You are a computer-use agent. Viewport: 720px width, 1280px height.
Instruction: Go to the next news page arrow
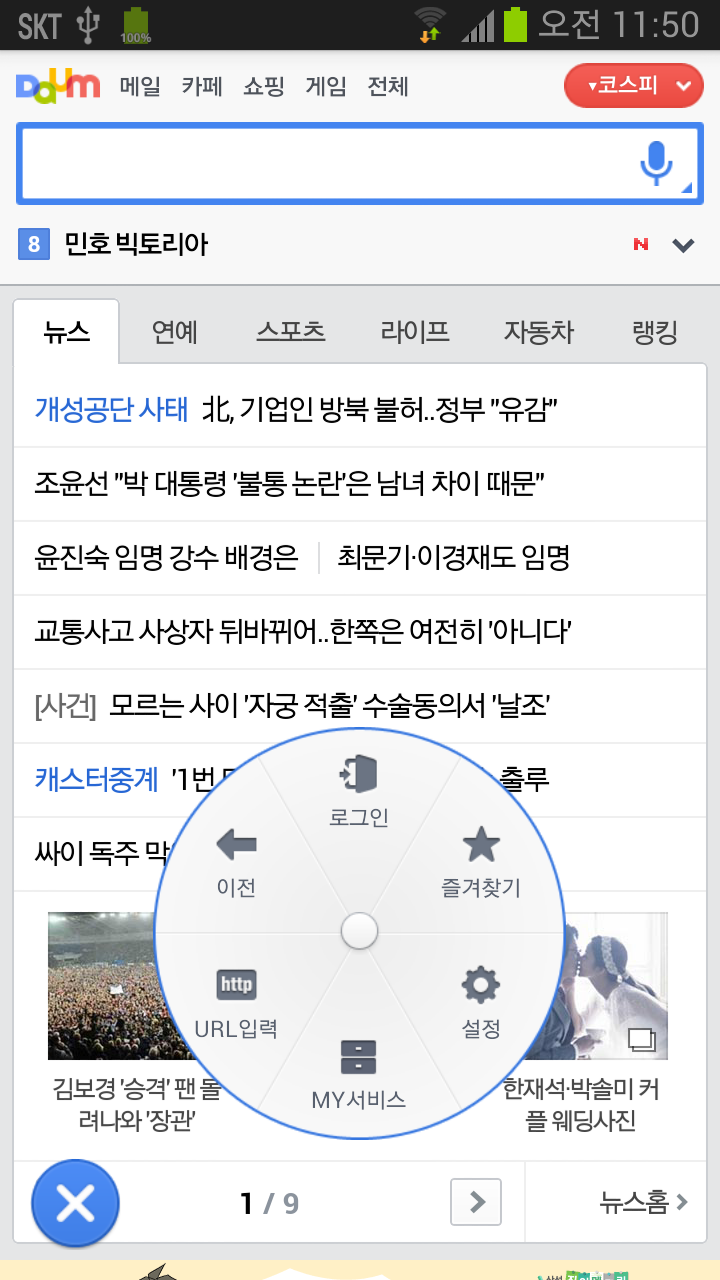476,1202
